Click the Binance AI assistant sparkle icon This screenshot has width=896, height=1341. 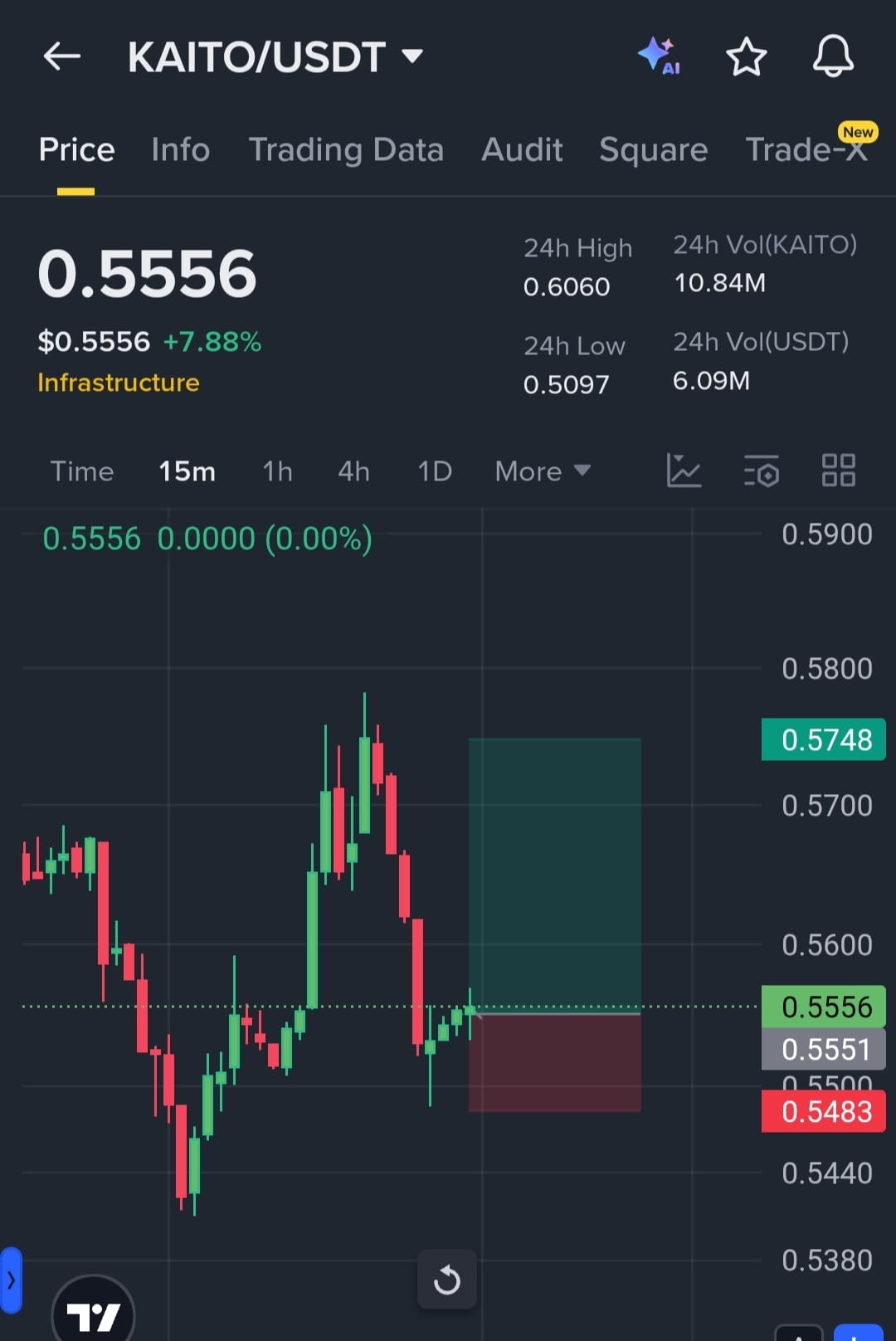(660, 56)
